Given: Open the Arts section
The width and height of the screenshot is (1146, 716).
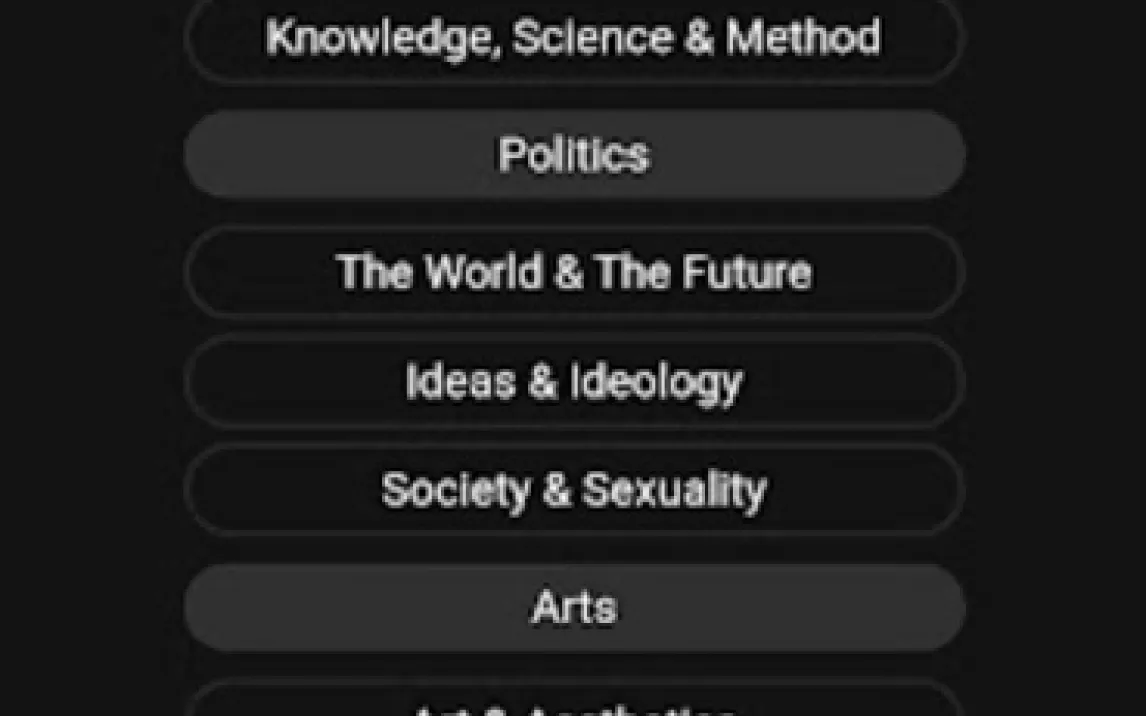Looking at the screenshot, I should coord(574,607).
